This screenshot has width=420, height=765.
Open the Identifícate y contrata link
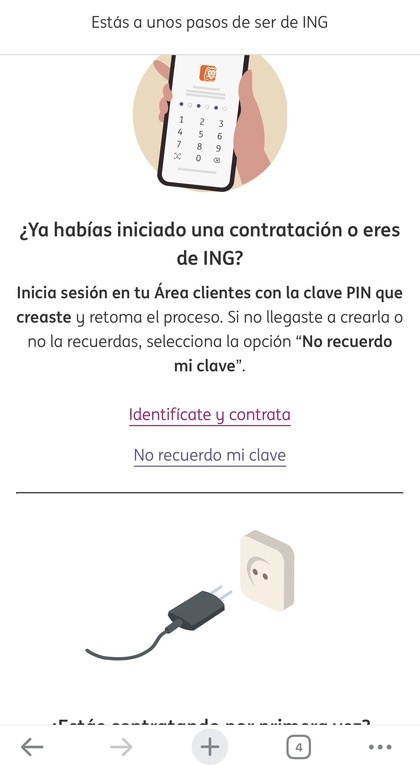(210, 415)
